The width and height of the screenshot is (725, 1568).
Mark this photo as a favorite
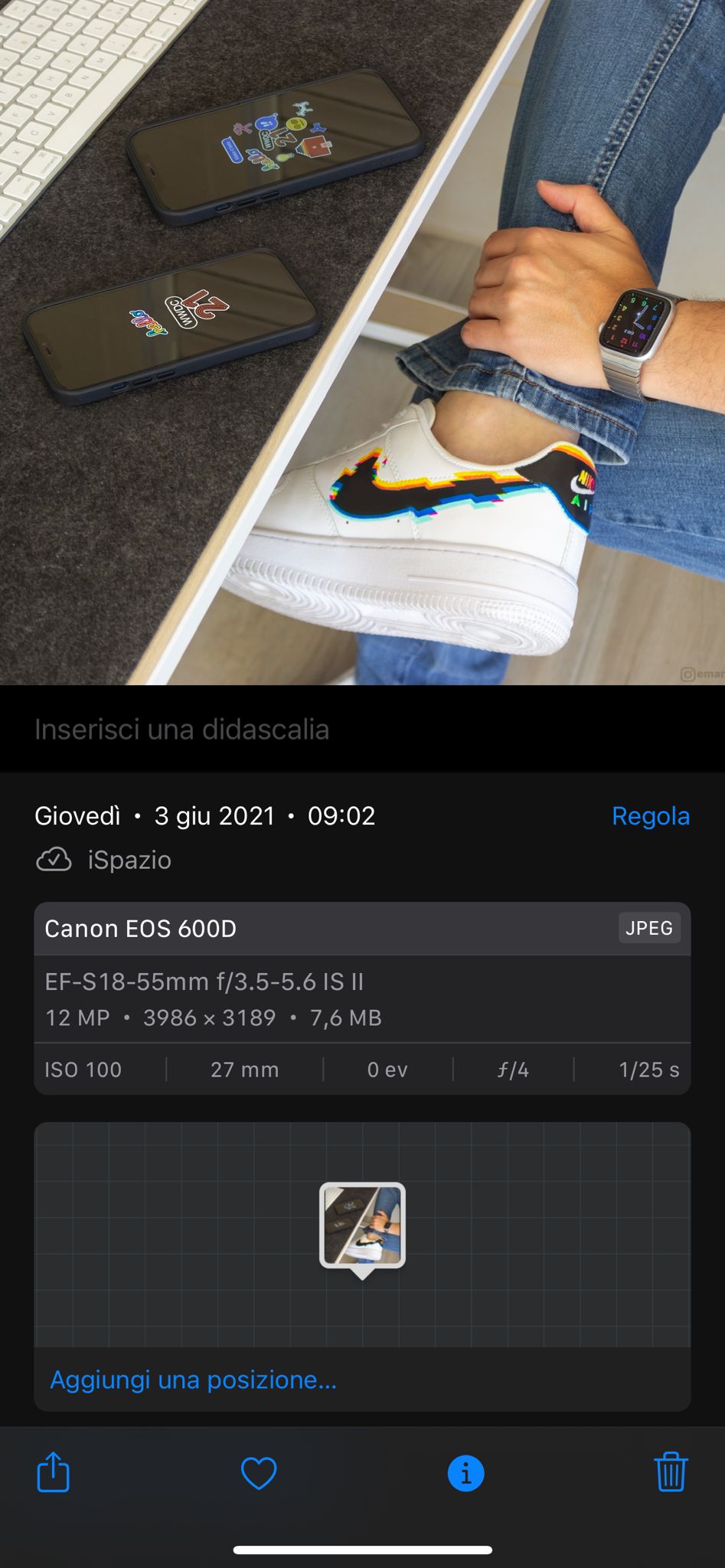pos(259,1472)
